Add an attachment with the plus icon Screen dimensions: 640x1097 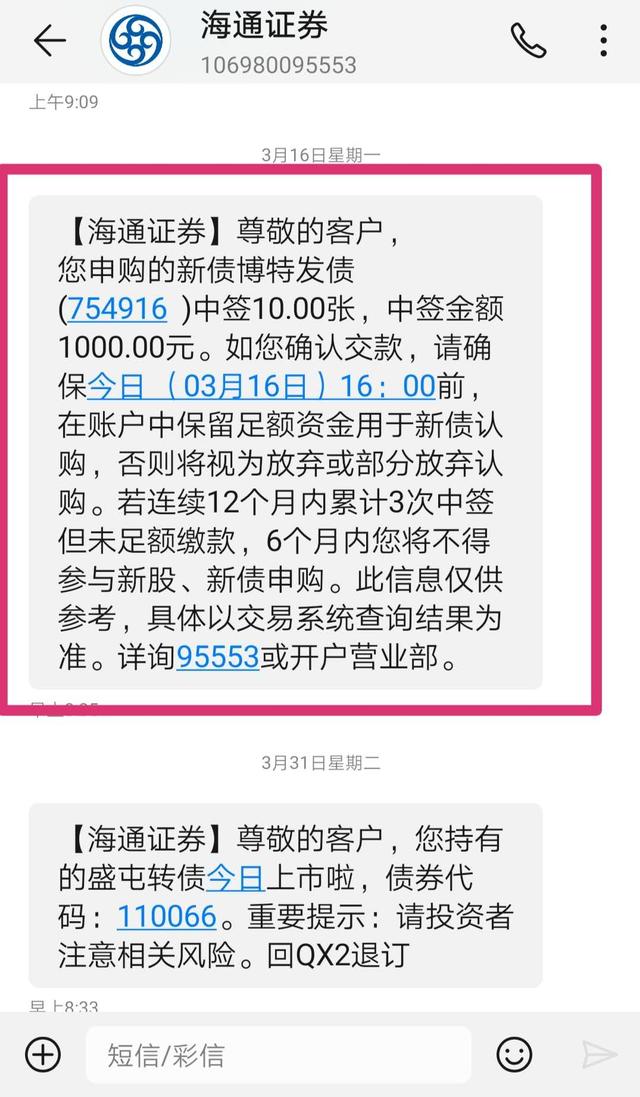point(43,1054)
